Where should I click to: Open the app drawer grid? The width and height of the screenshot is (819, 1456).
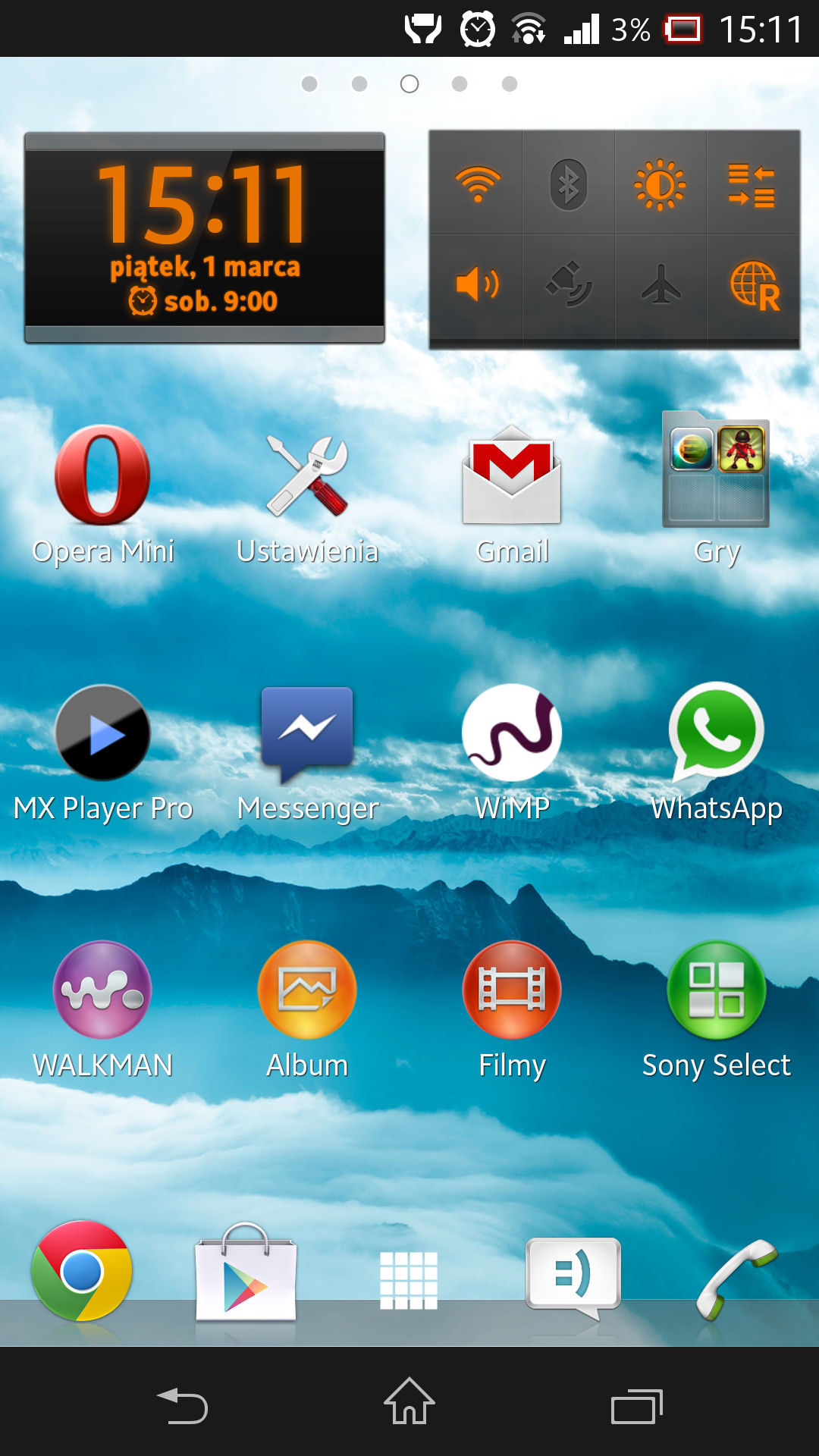[409, 1281]
